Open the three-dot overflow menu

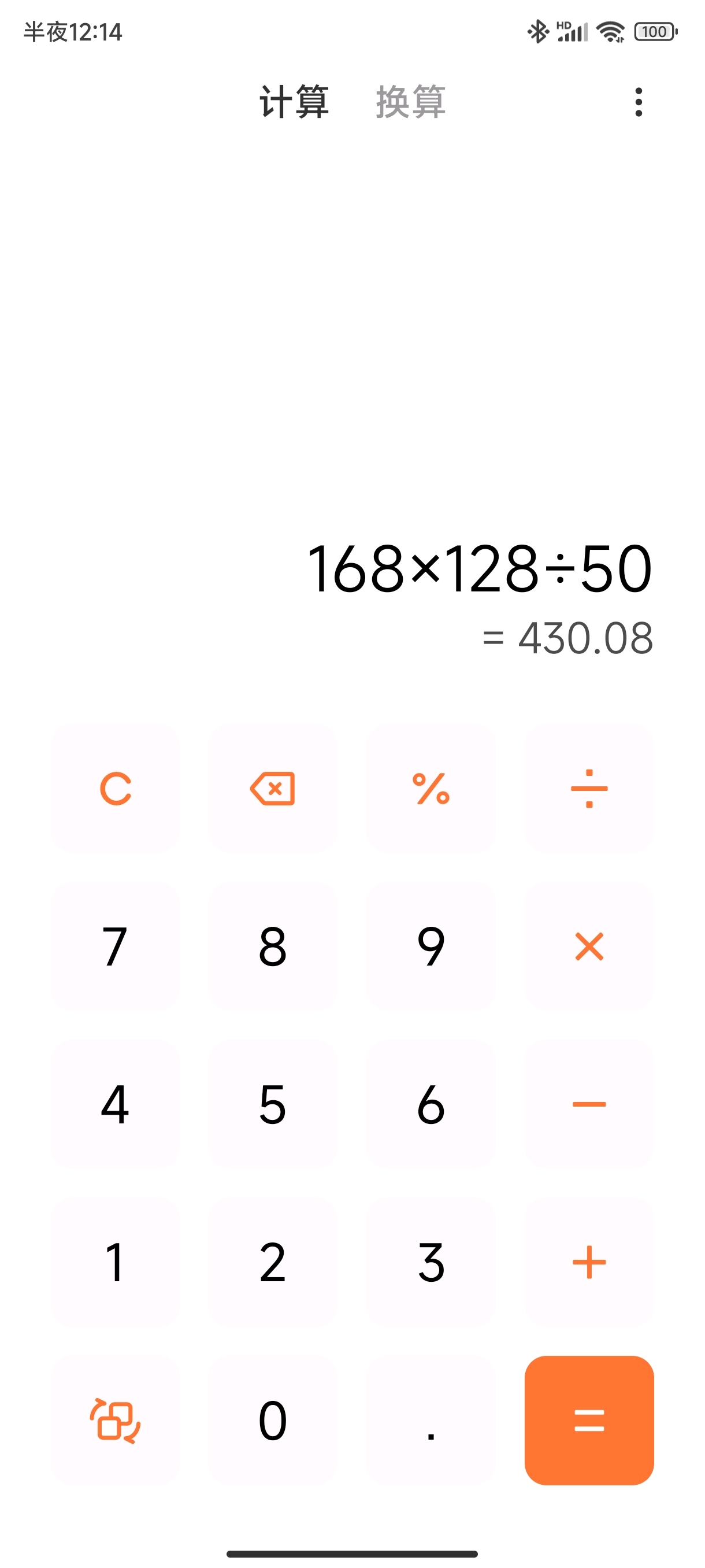click(x=638, y=102)
